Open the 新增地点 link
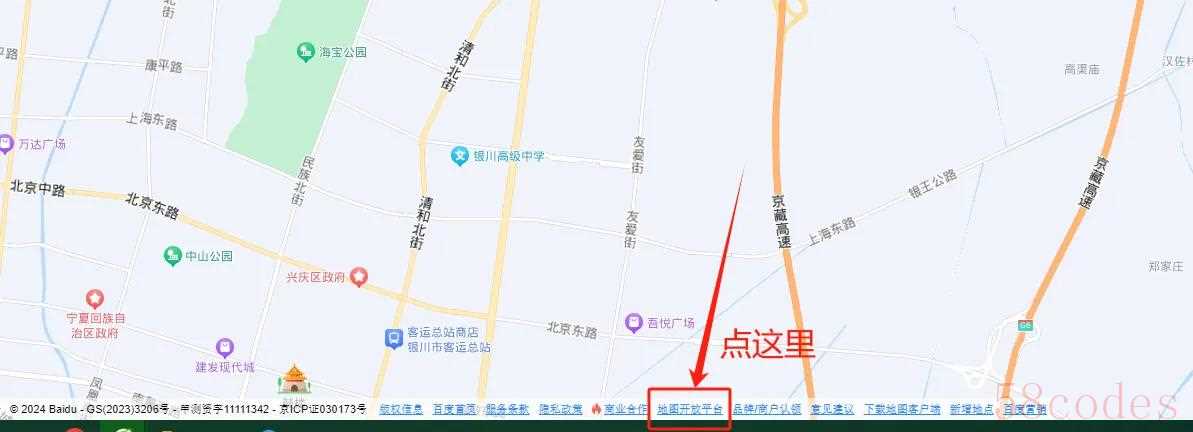The width and height of the screenshot is (1193, 432). click(x=971, y=409)
